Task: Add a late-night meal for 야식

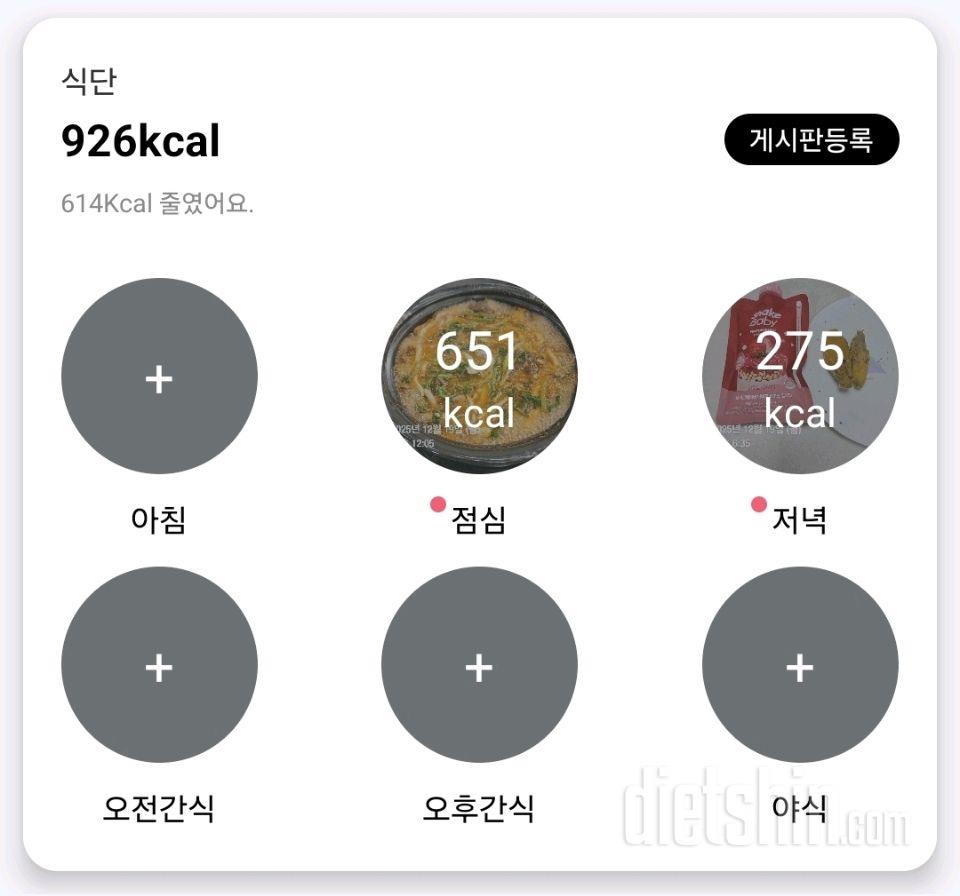Action: coord(799,665)
